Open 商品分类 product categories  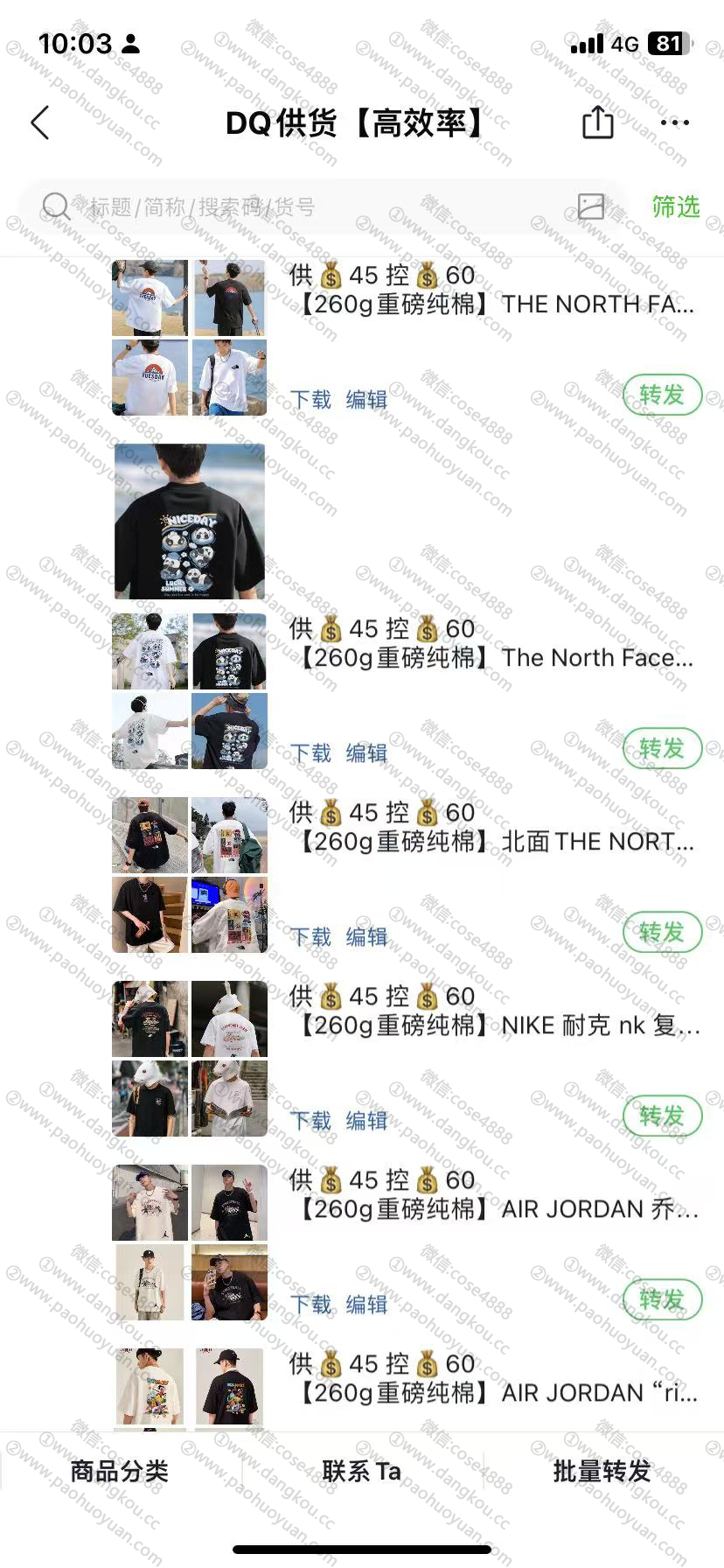(x=120, y=1471)
